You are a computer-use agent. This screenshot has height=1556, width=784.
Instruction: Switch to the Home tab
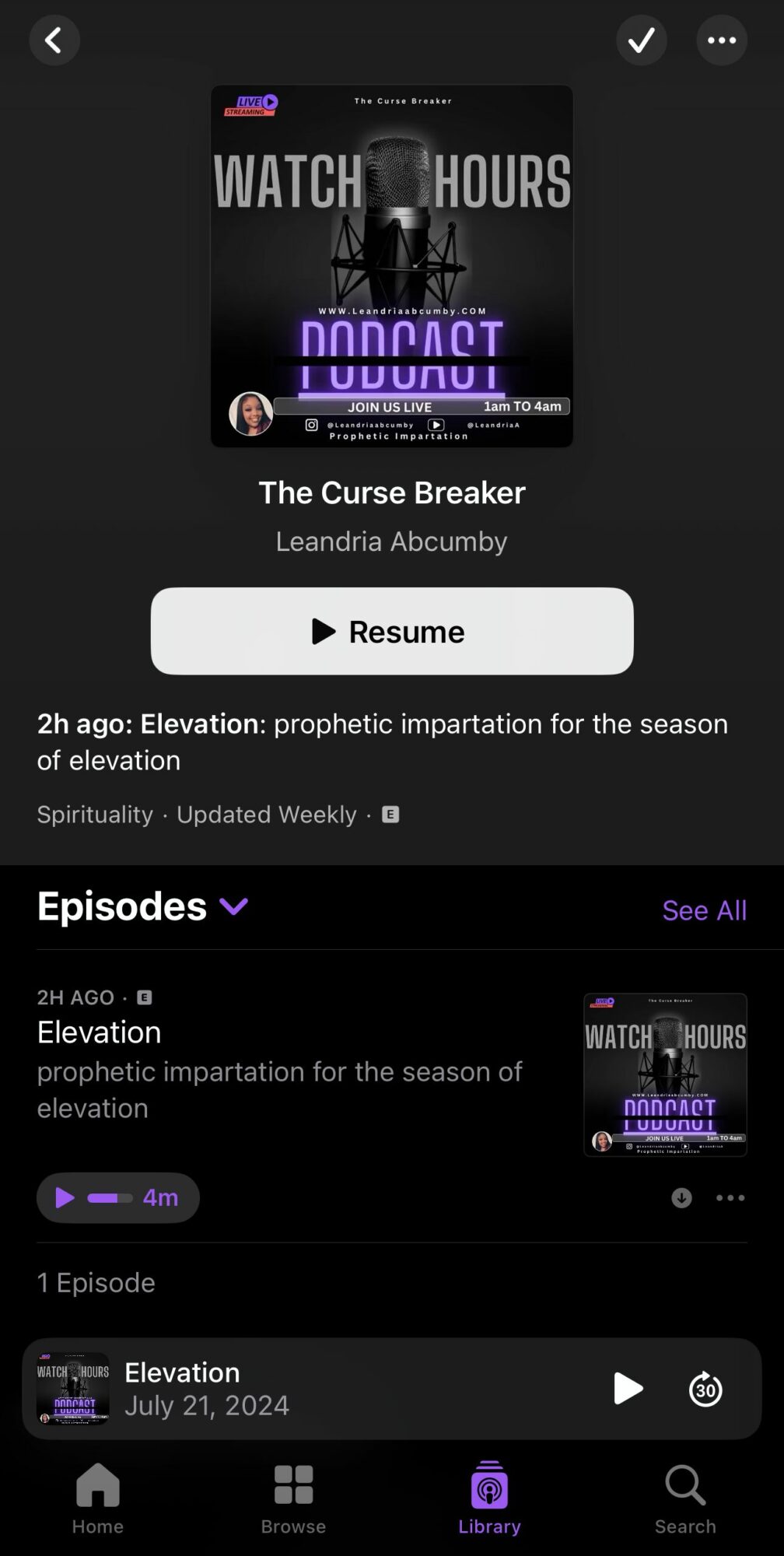click(x=98, y=1498)
